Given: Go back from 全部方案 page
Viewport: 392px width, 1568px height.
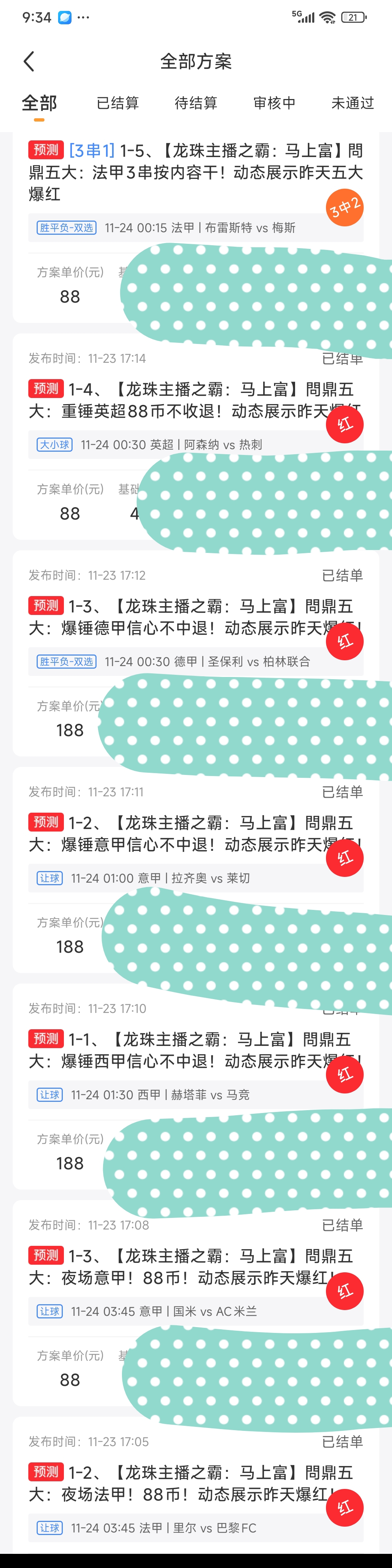Looking at the screenshot, I should click(29, 61).
